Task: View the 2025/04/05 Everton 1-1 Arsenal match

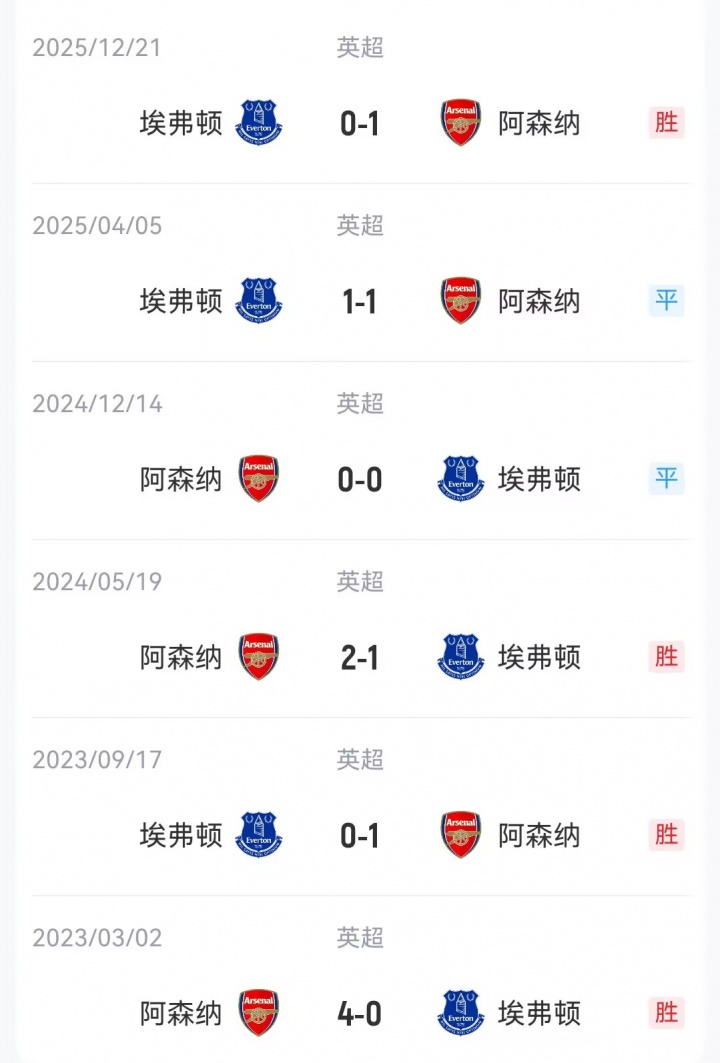Action: tap(360, 301)
